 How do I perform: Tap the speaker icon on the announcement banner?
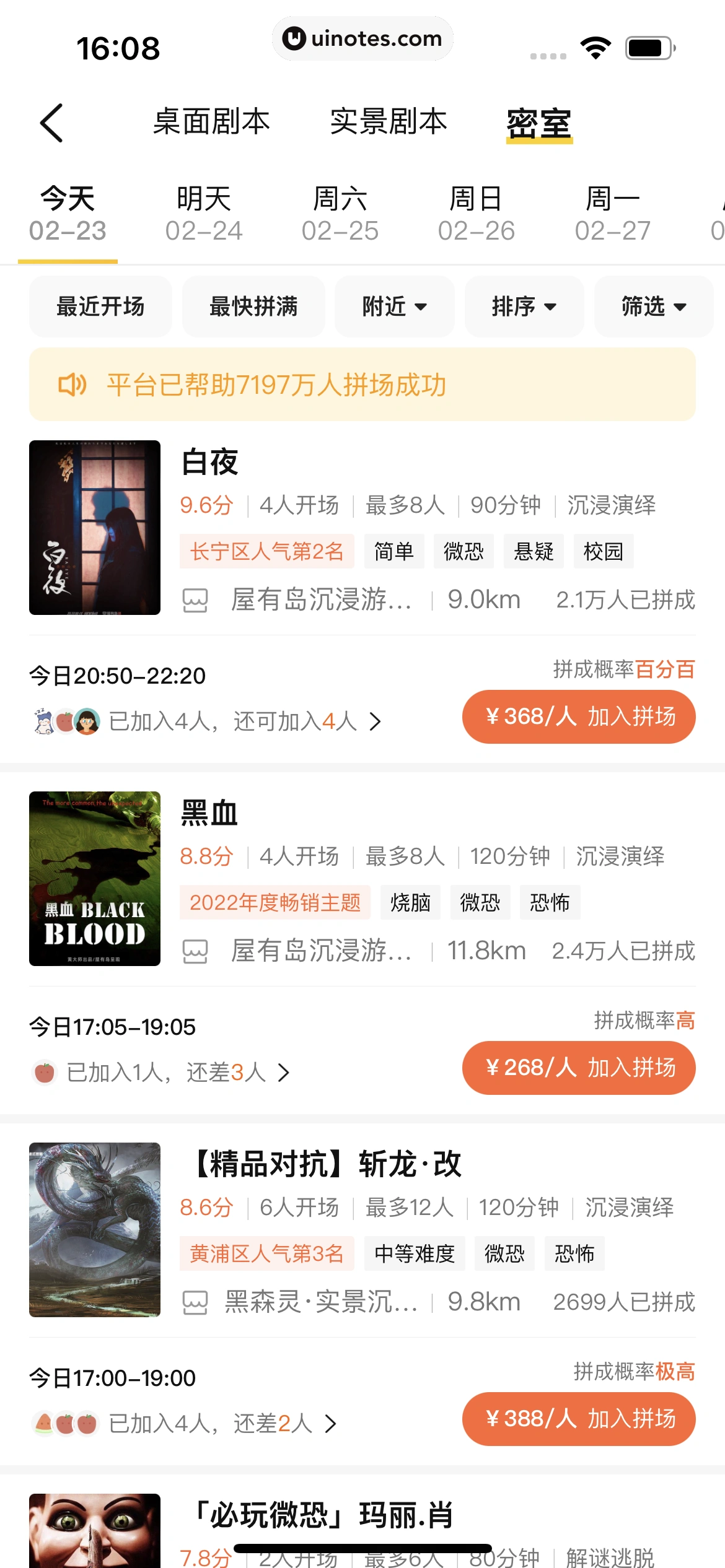pyautogui.click(x=73, y=385)
